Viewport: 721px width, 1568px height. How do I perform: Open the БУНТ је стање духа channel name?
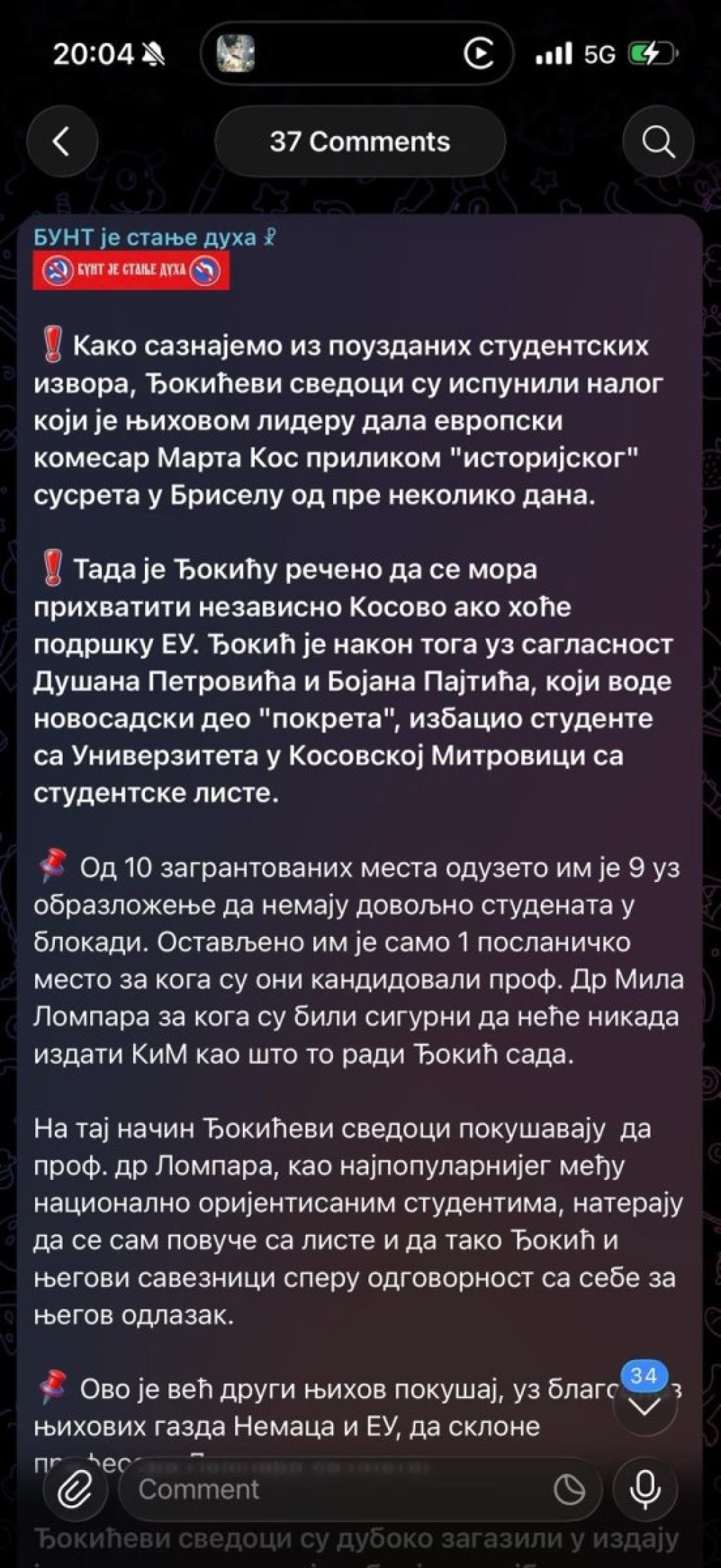(146, 238)
